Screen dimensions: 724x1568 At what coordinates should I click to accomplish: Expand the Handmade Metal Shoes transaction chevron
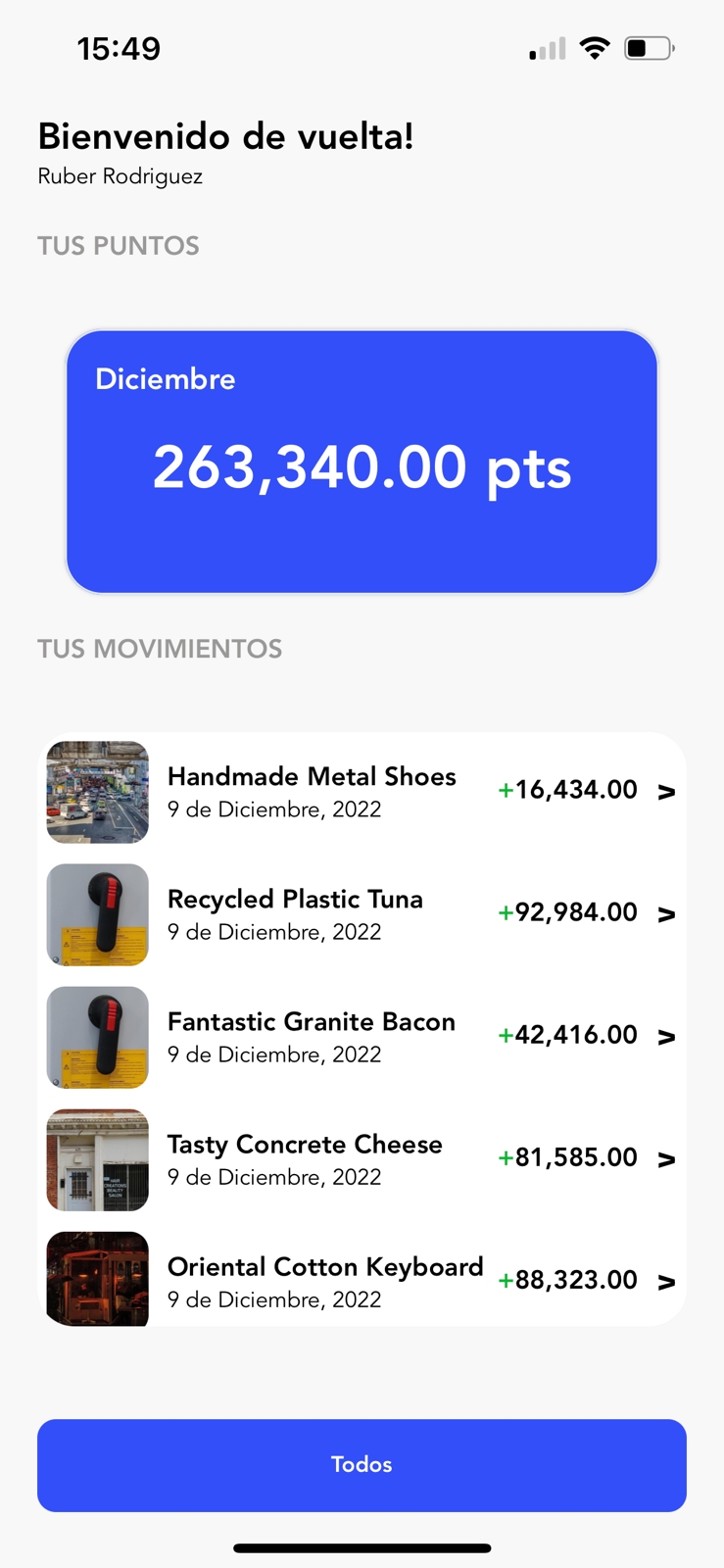pos(666,790)
